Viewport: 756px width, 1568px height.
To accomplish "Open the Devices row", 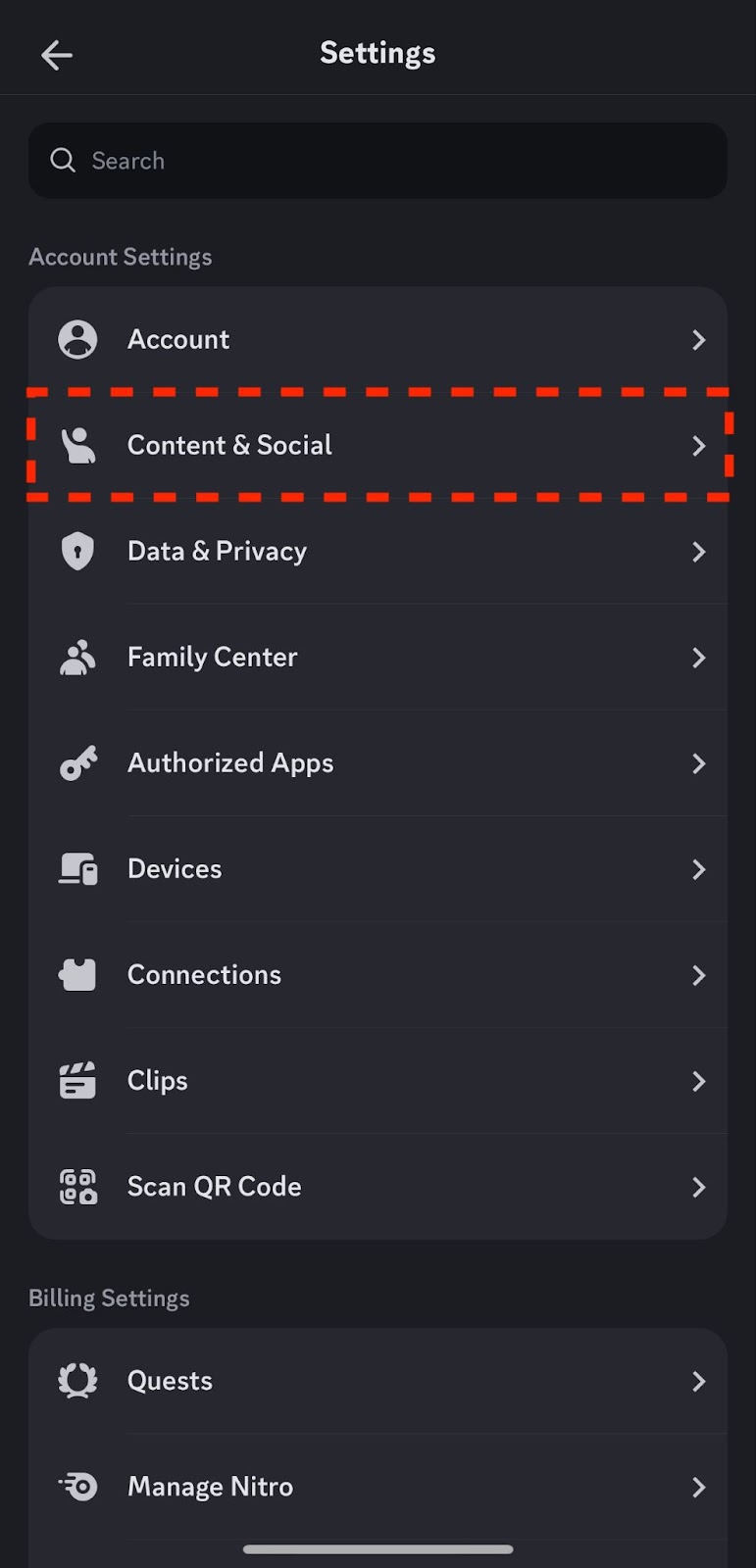I will [378, 868].
